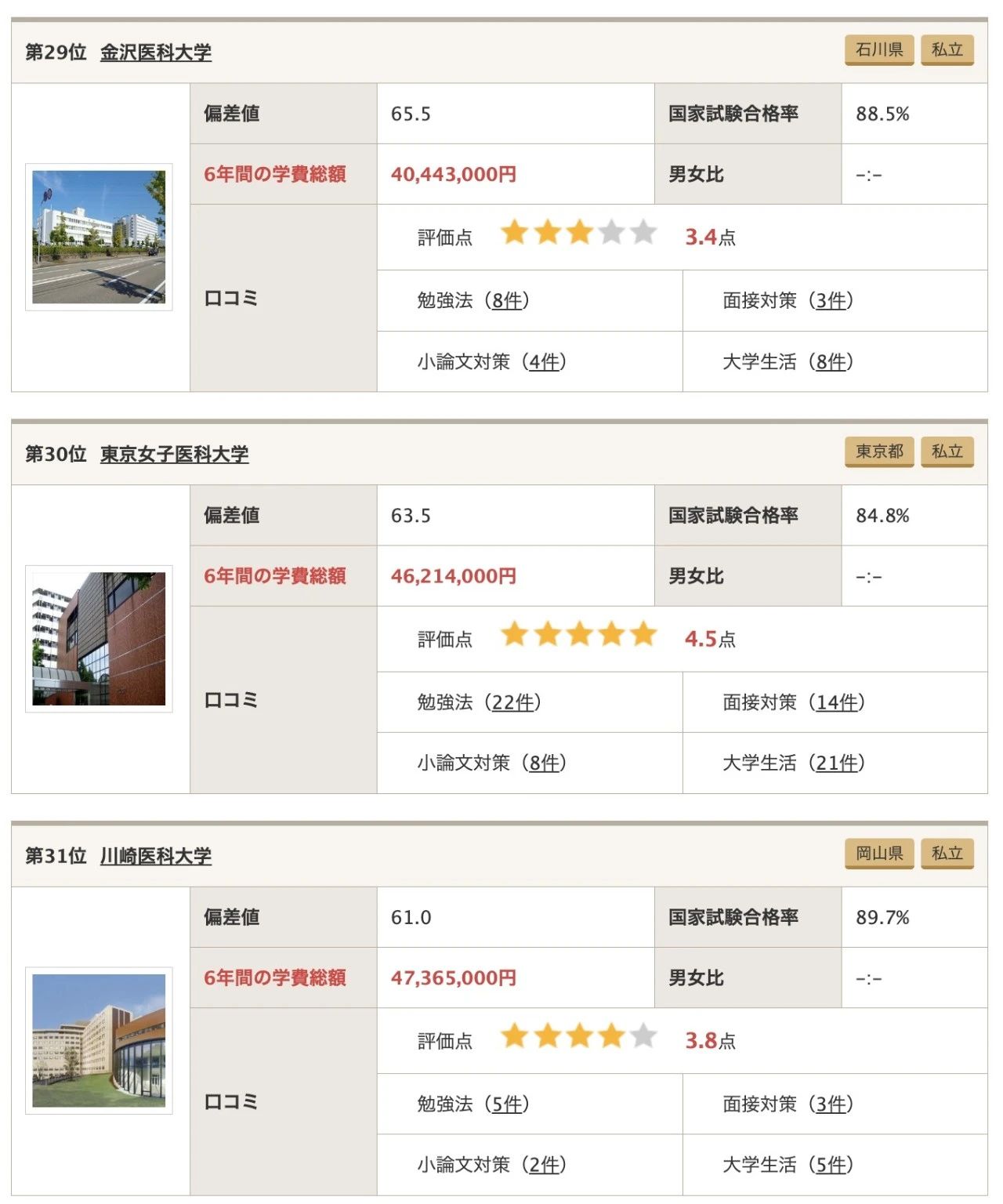View 5件 大学生活 reviews for 川崎医科大学
The height and width of the screenshot is (1204, 1003).
[831, 1166]
